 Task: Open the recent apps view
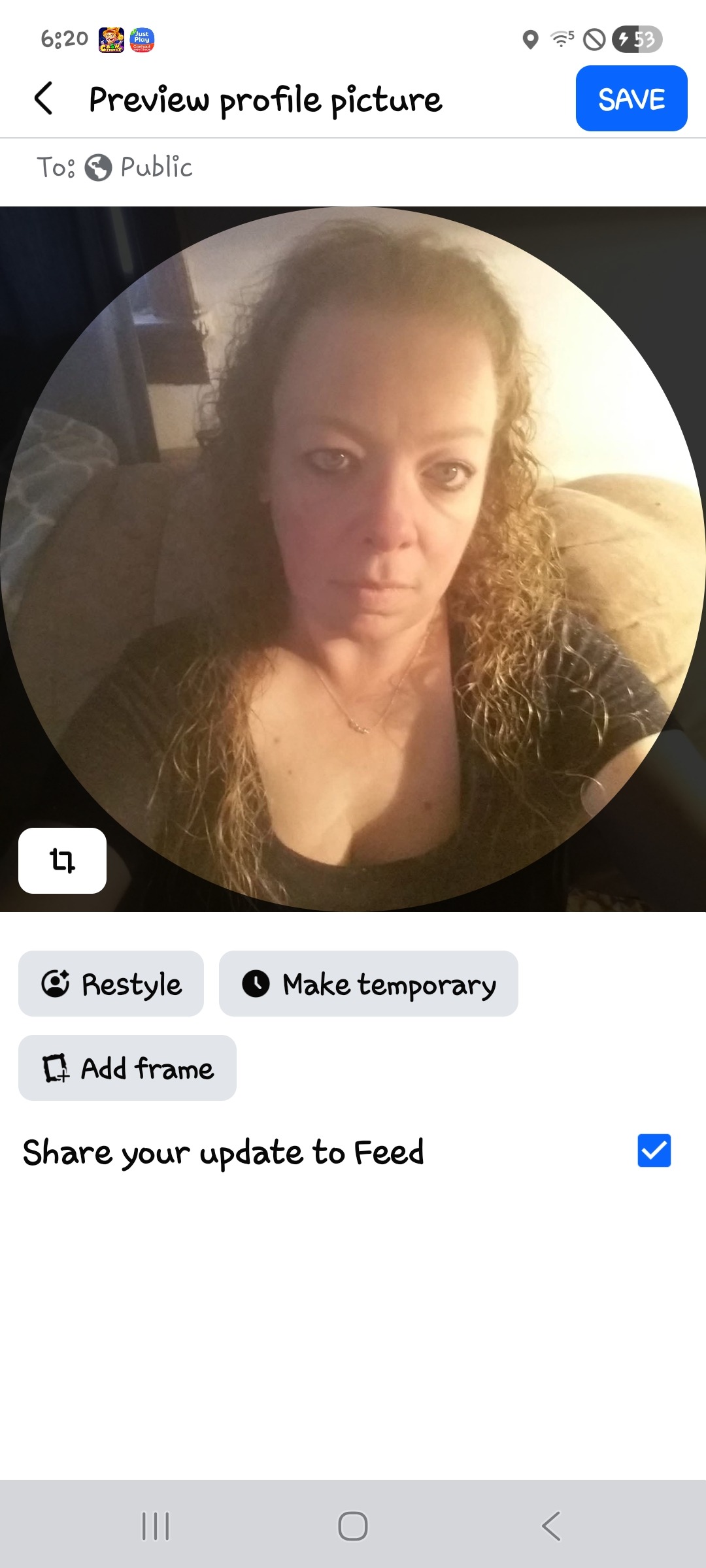pyautogui.click(x=156, y=1526)
